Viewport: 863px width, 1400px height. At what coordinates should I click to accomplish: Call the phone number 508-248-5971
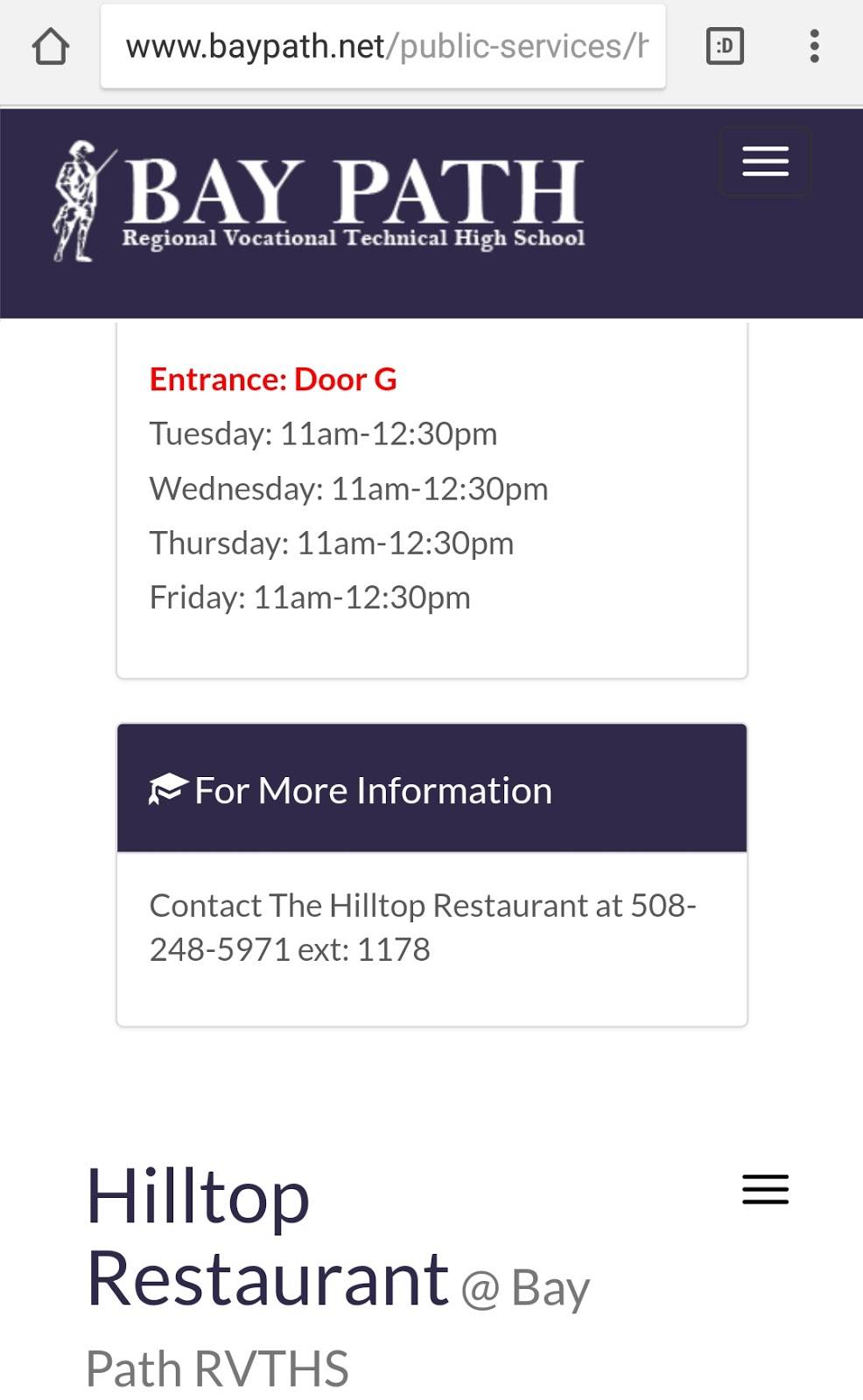[424, 926]
